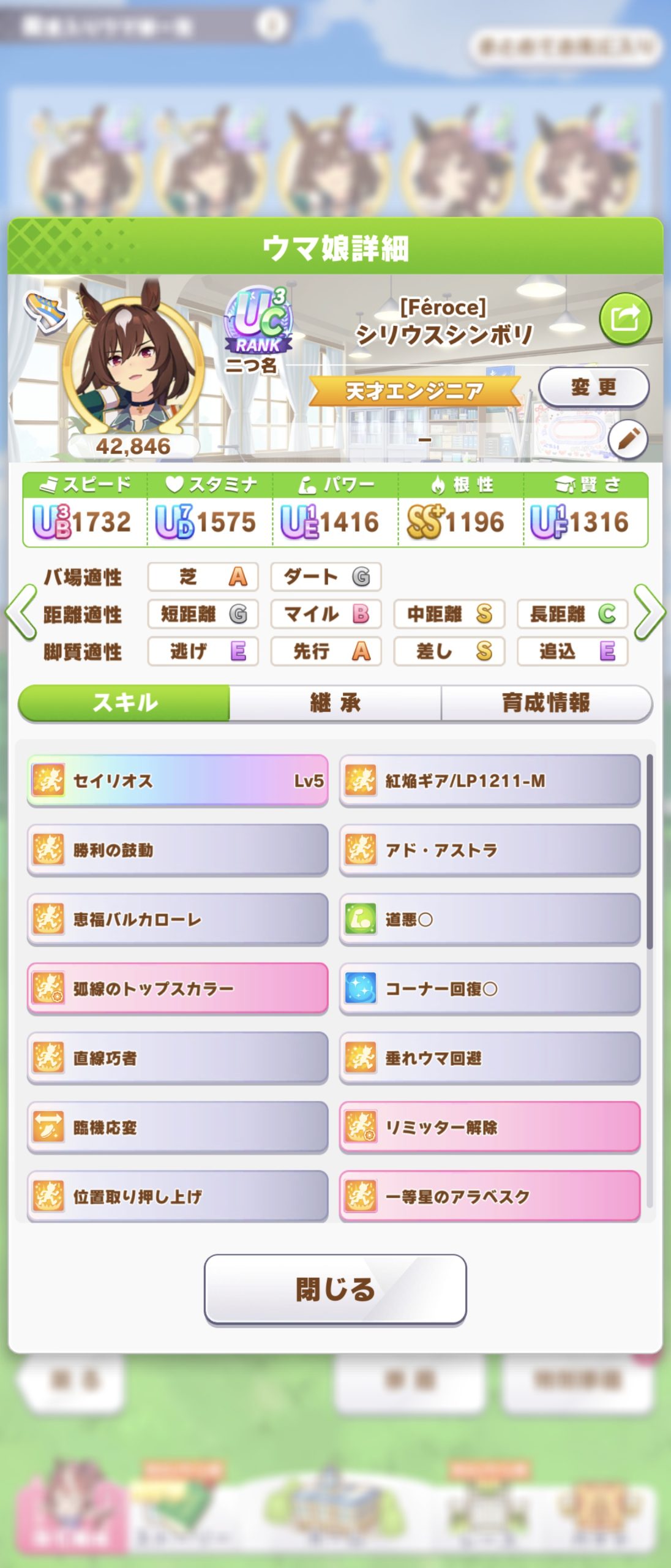The height and width of the screenshot is (1568, 671).
Task: Show details for 道悪○ skill
Action: pos(490,919)
